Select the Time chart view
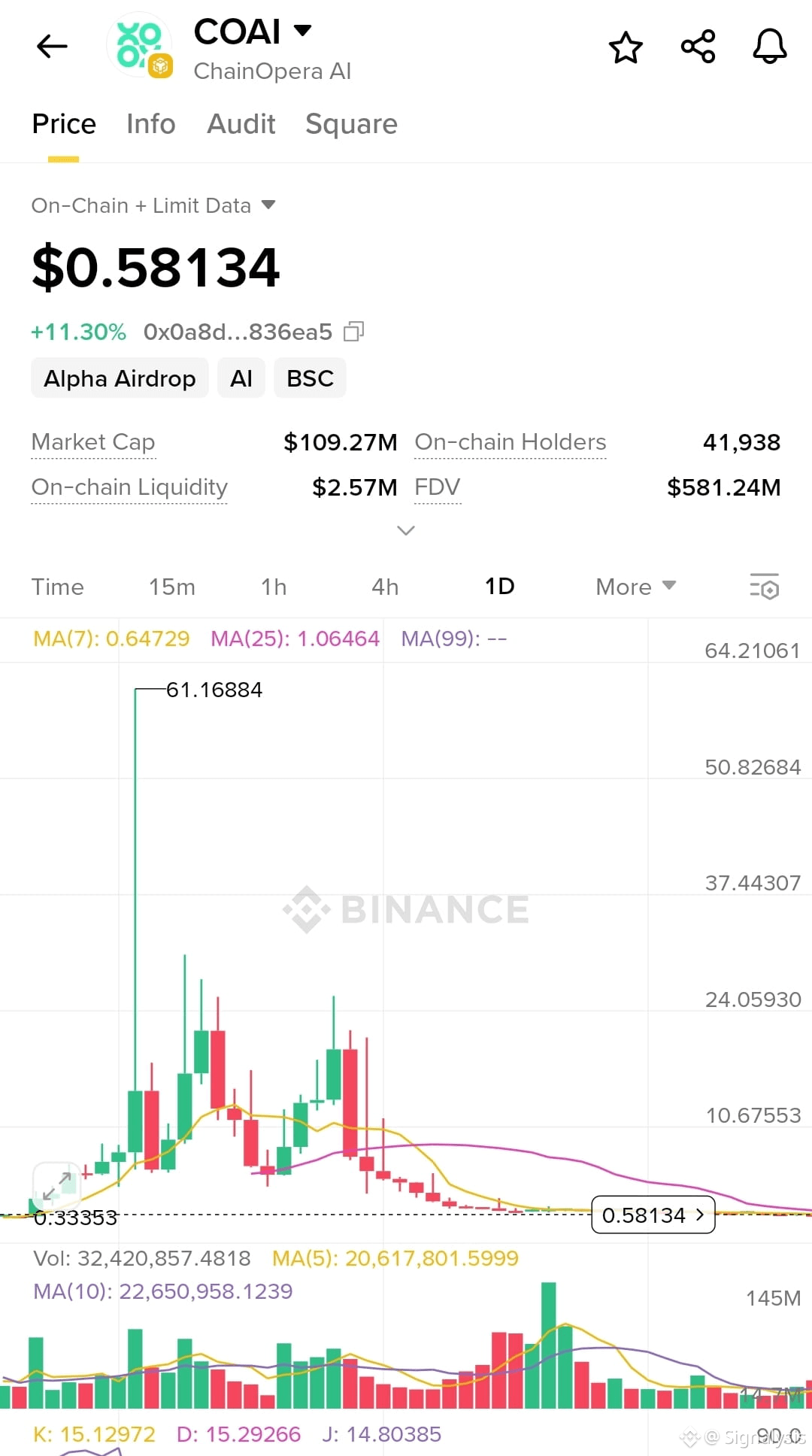This screenshot has height=1456, width=812. click(58, 587)
